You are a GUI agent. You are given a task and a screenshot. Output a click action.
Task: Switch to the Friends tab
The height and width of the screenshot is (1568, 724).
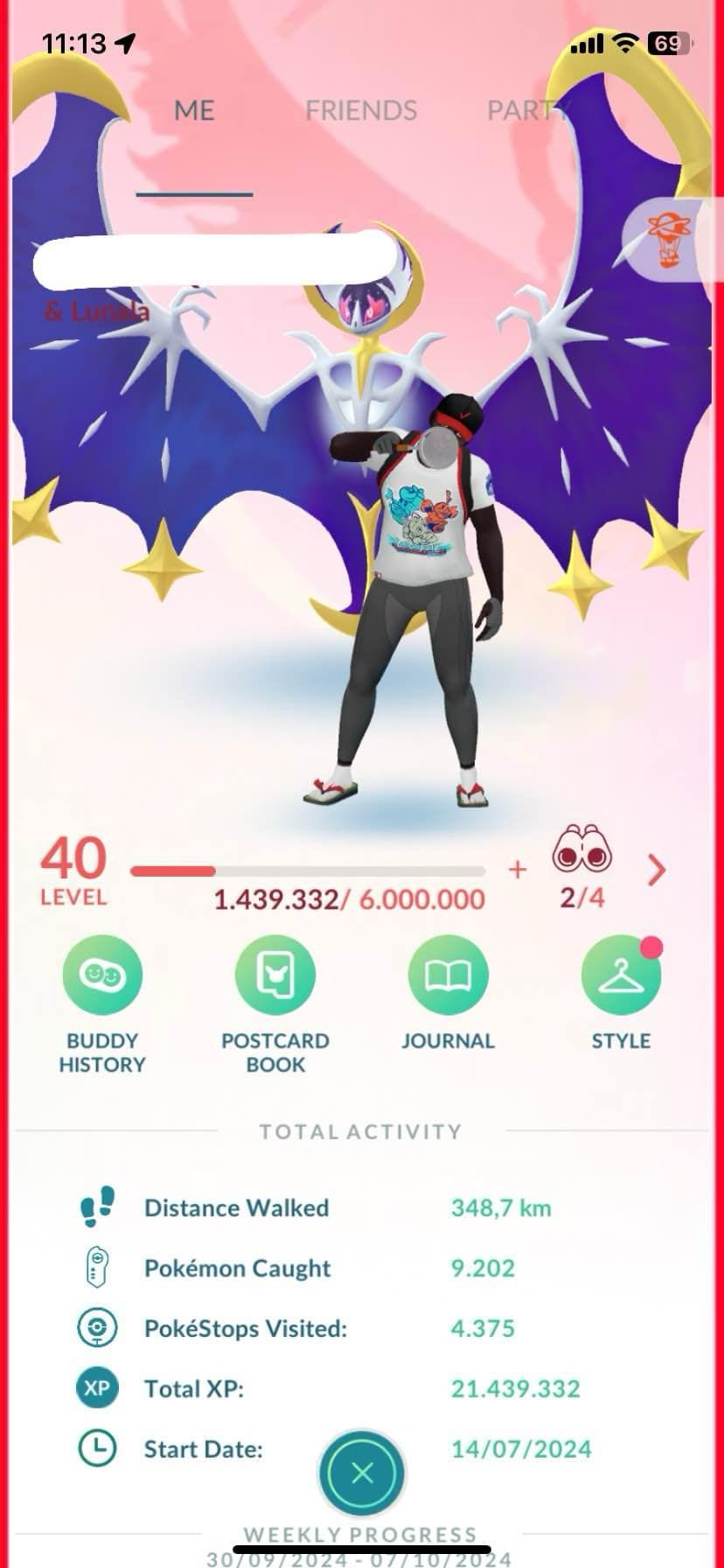[360, 110]
